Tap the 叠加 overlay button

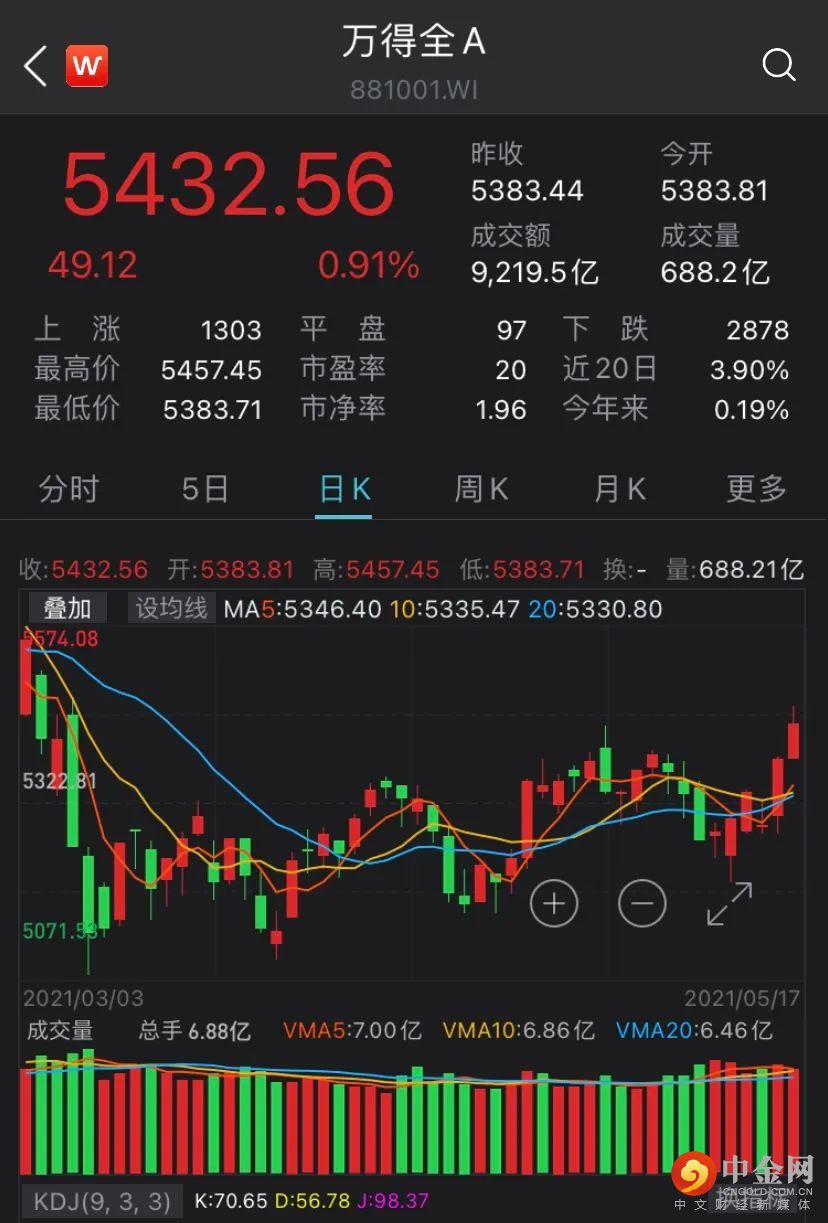(x=67, y=608)
